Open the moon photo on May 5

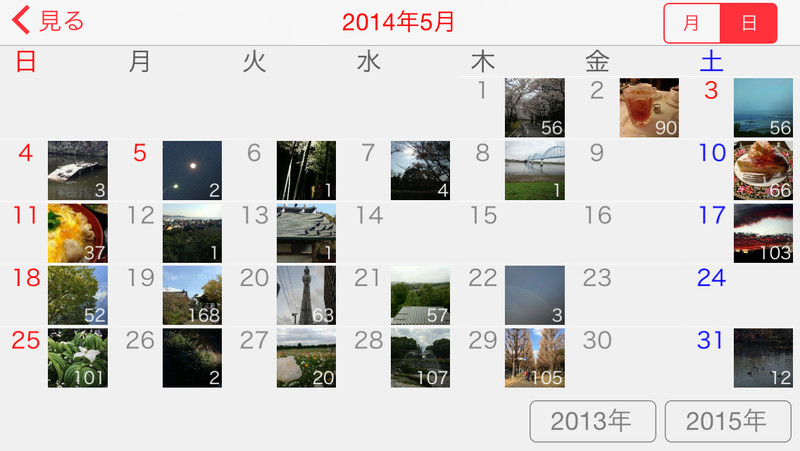pyautogui.click(x=192, y=170)
